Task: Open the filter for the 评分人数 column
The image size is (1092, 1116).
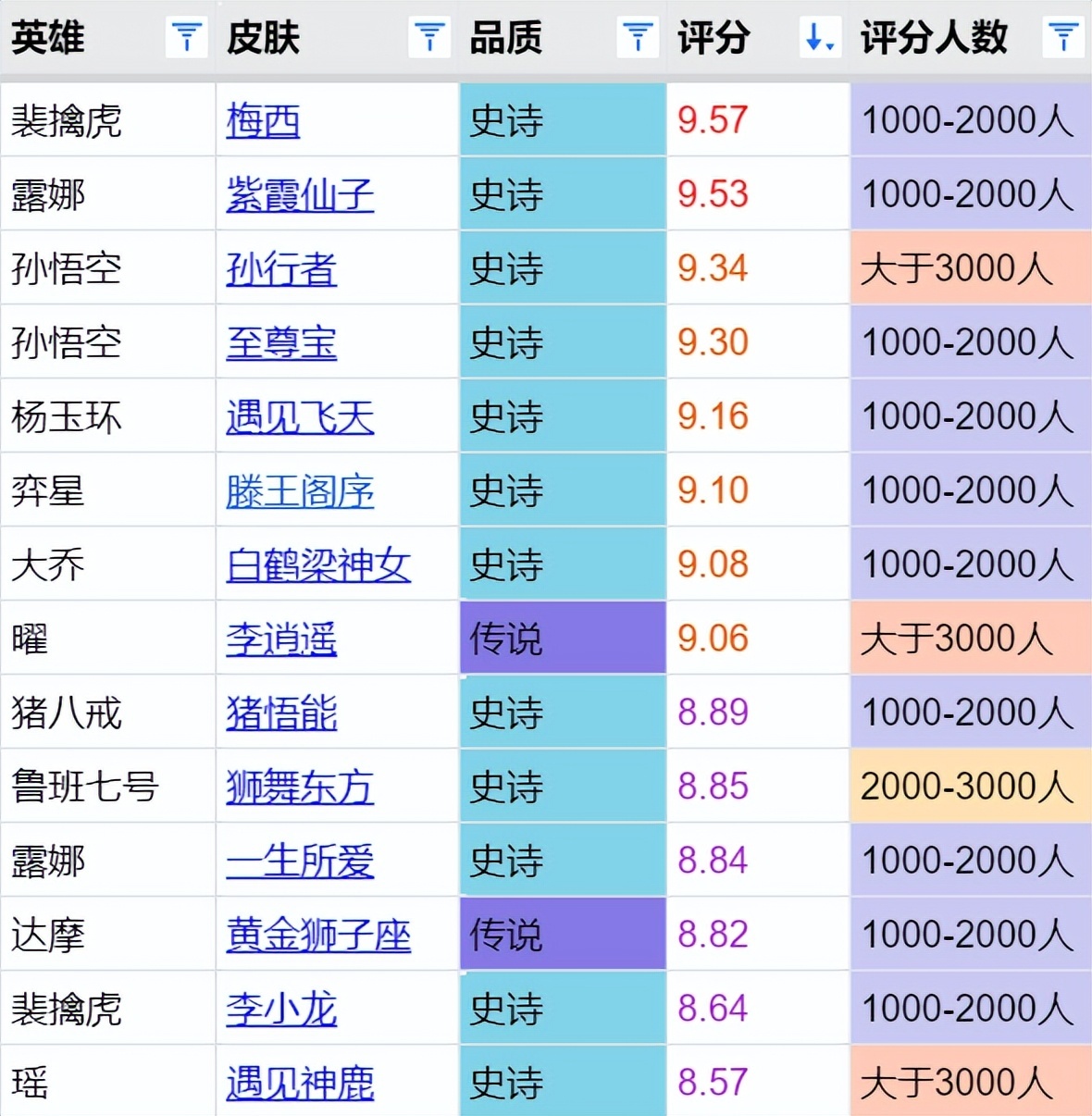Action: coord(1063,38)
